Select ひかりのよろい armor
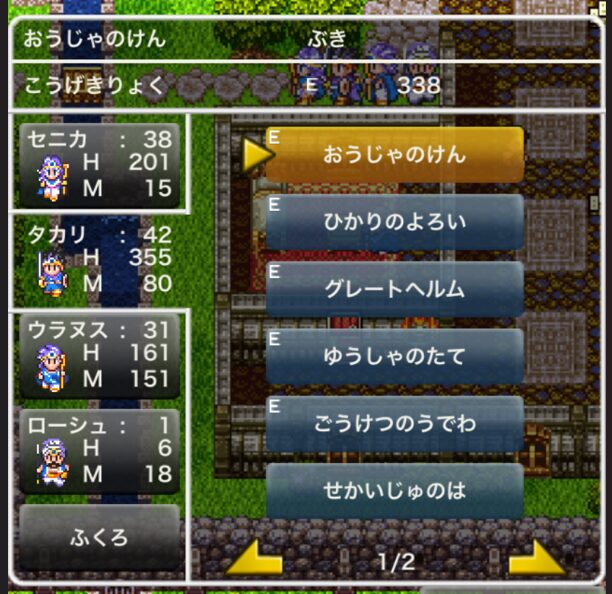612x594 pixels. (x=394, y=222)
